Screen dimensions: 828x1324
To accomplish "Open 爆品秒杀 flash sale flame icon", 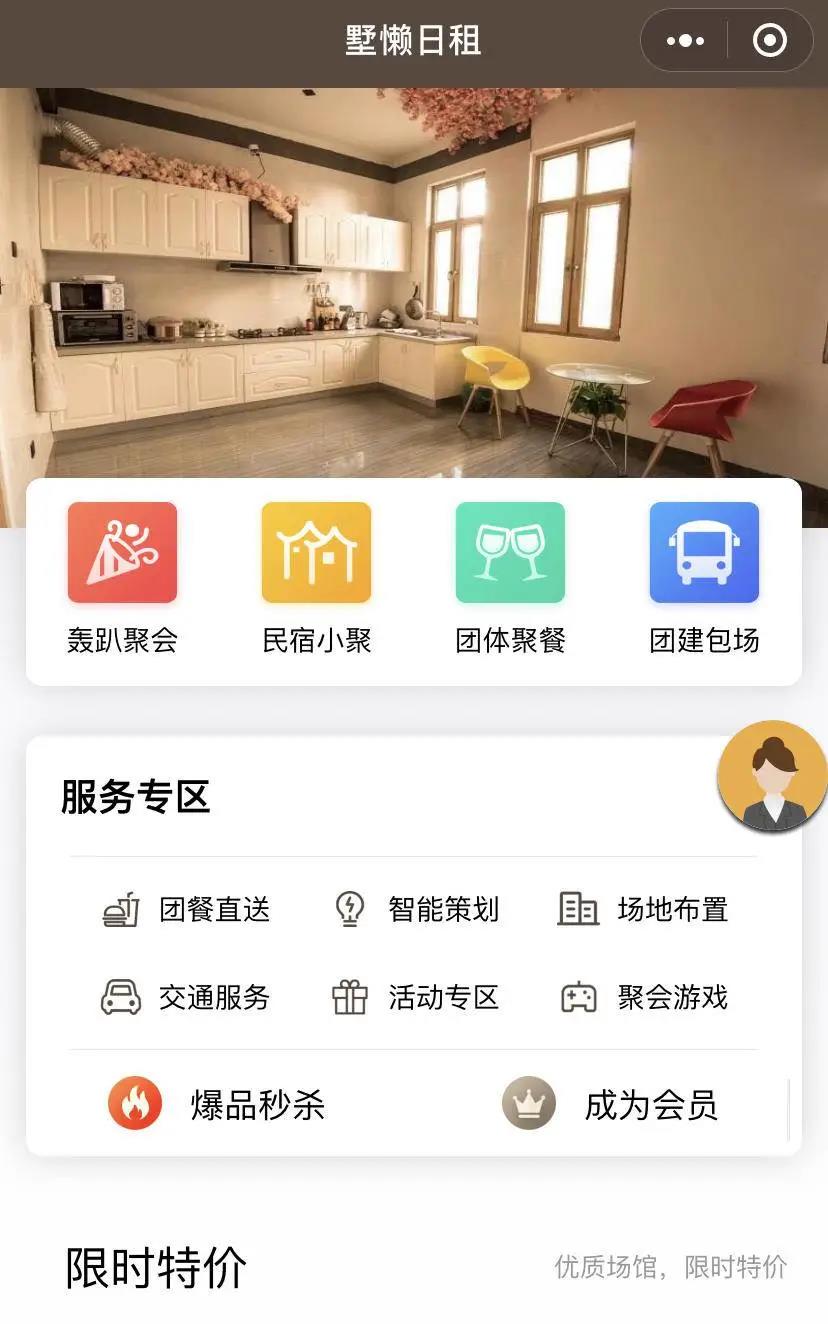I will pyautogui.click(x=135, y=1103).
